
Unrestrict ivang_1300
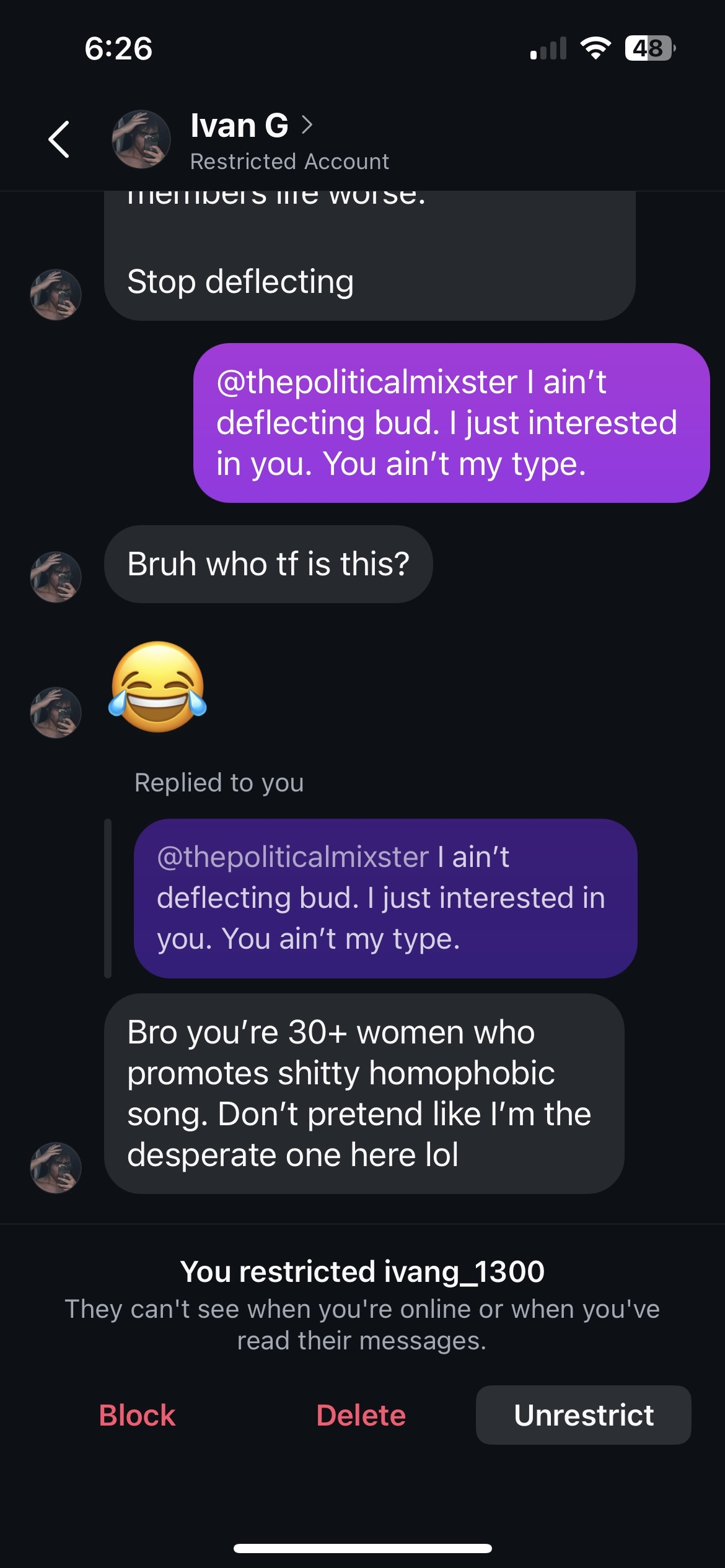point(583,1415)
